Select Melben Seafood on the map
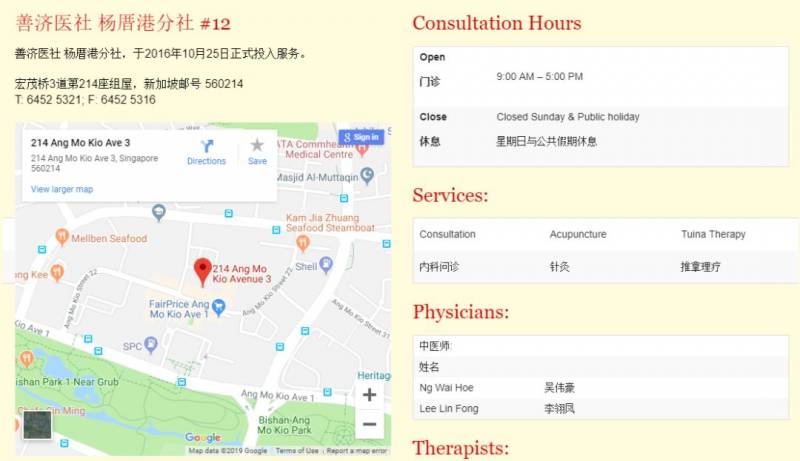 point(62,238)
